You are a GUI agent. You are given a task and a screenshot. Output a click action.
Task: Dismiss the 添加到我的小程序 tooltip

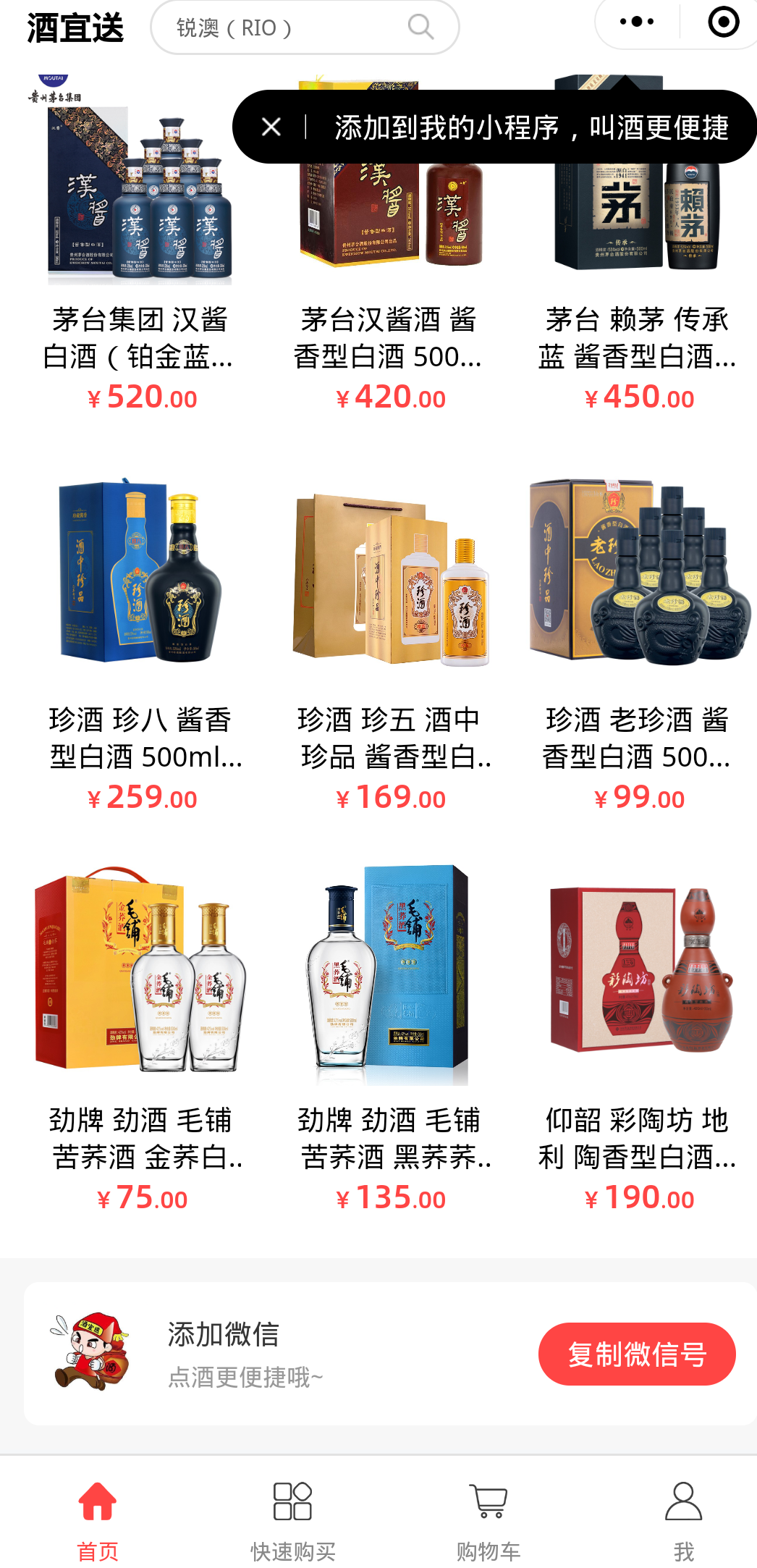pos(271,127)
